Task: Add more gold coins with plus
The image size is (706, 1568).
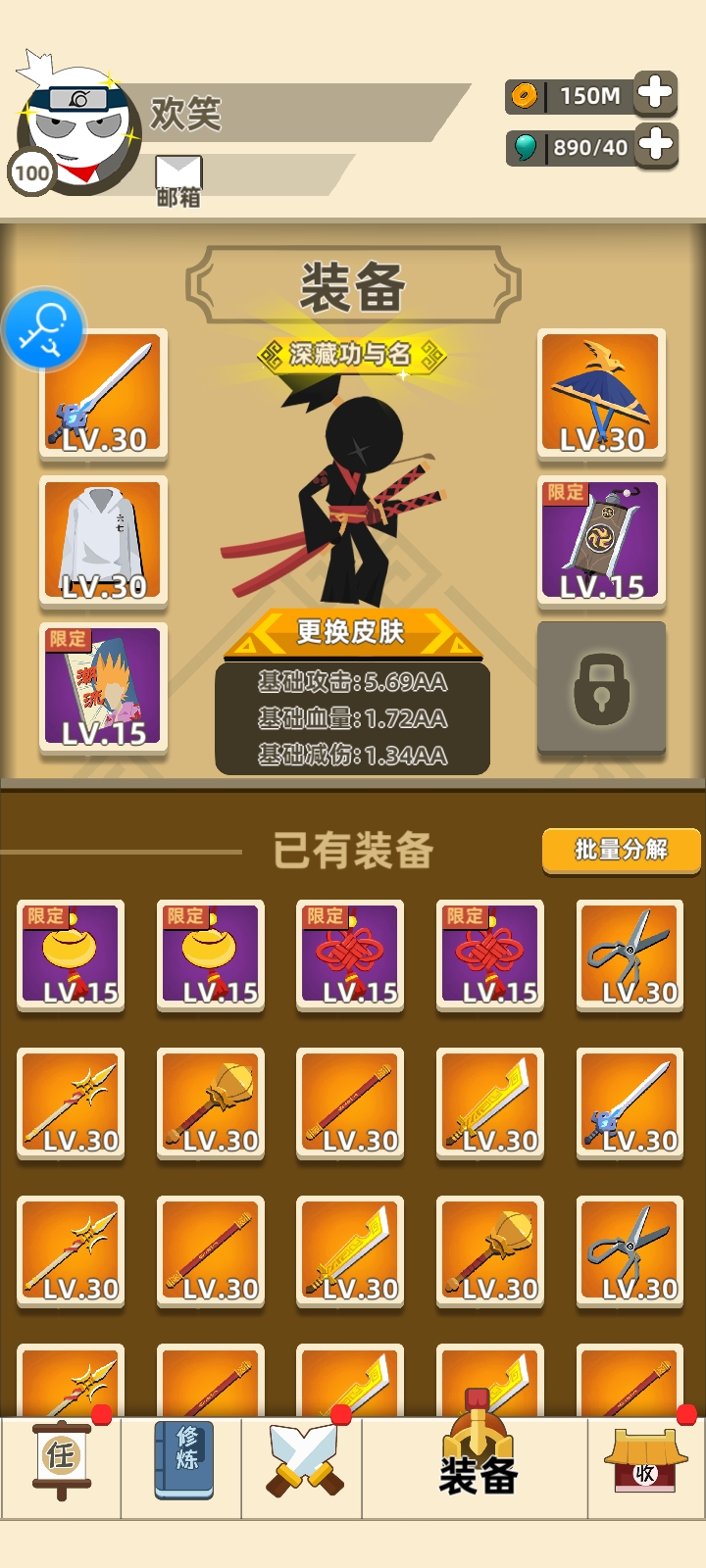Action: click(655, 94)
